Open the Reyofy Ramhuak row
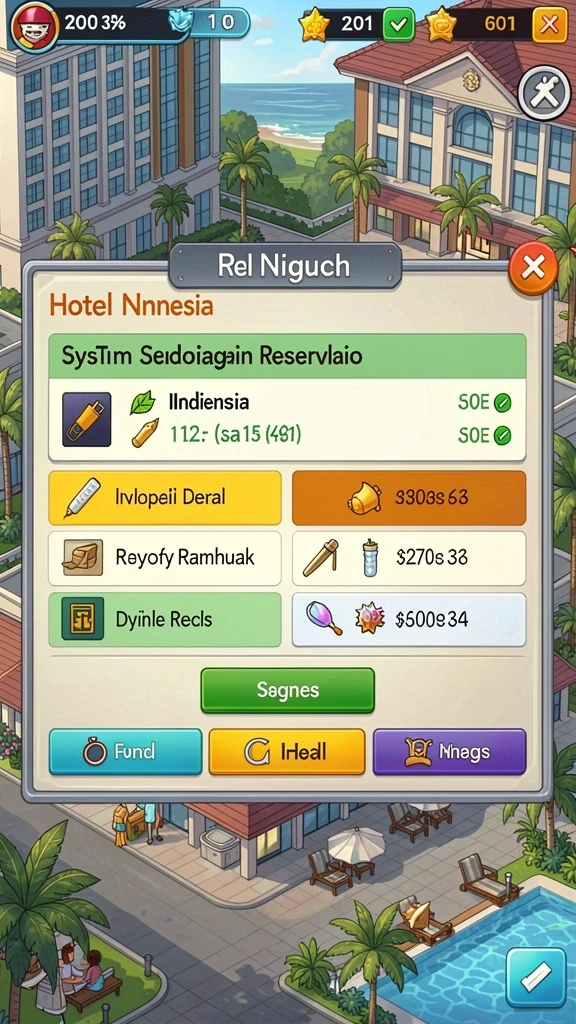Screen dimensions: 576x1024 click(165, 558)
